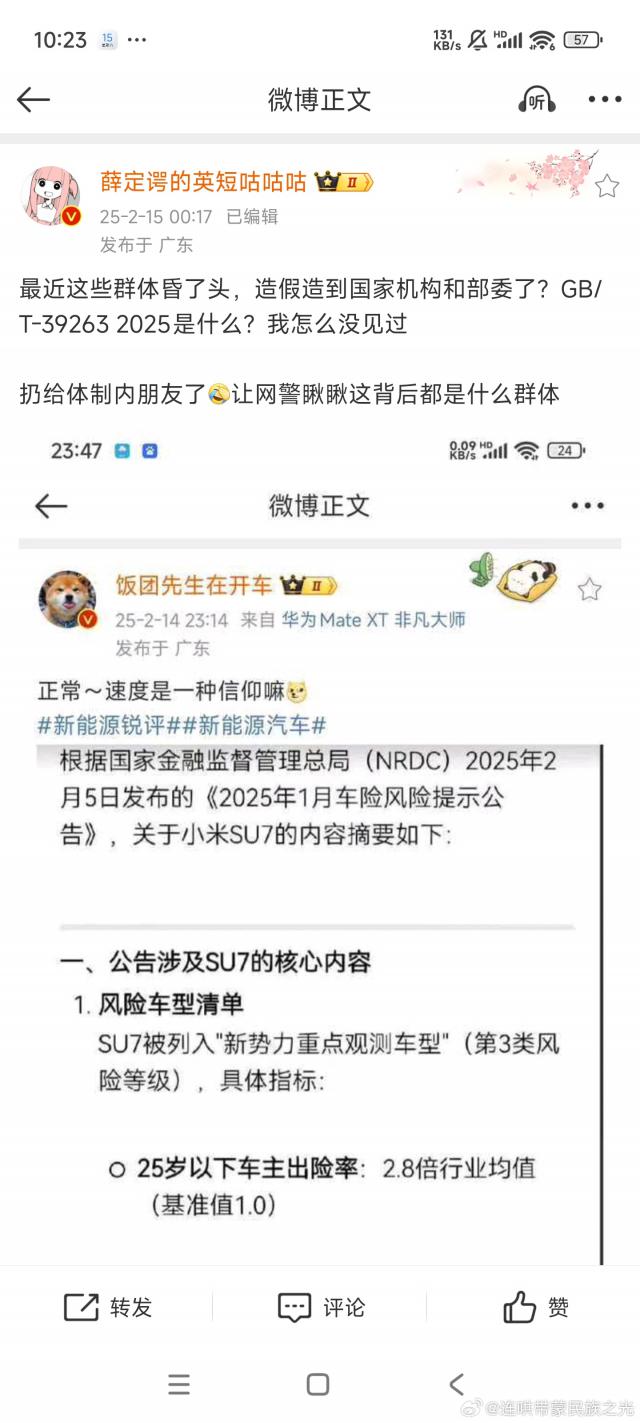Tap the username 薛定谔的英短咕咕咕
The height and width of the screenshot is (1423, 640).
203,182
